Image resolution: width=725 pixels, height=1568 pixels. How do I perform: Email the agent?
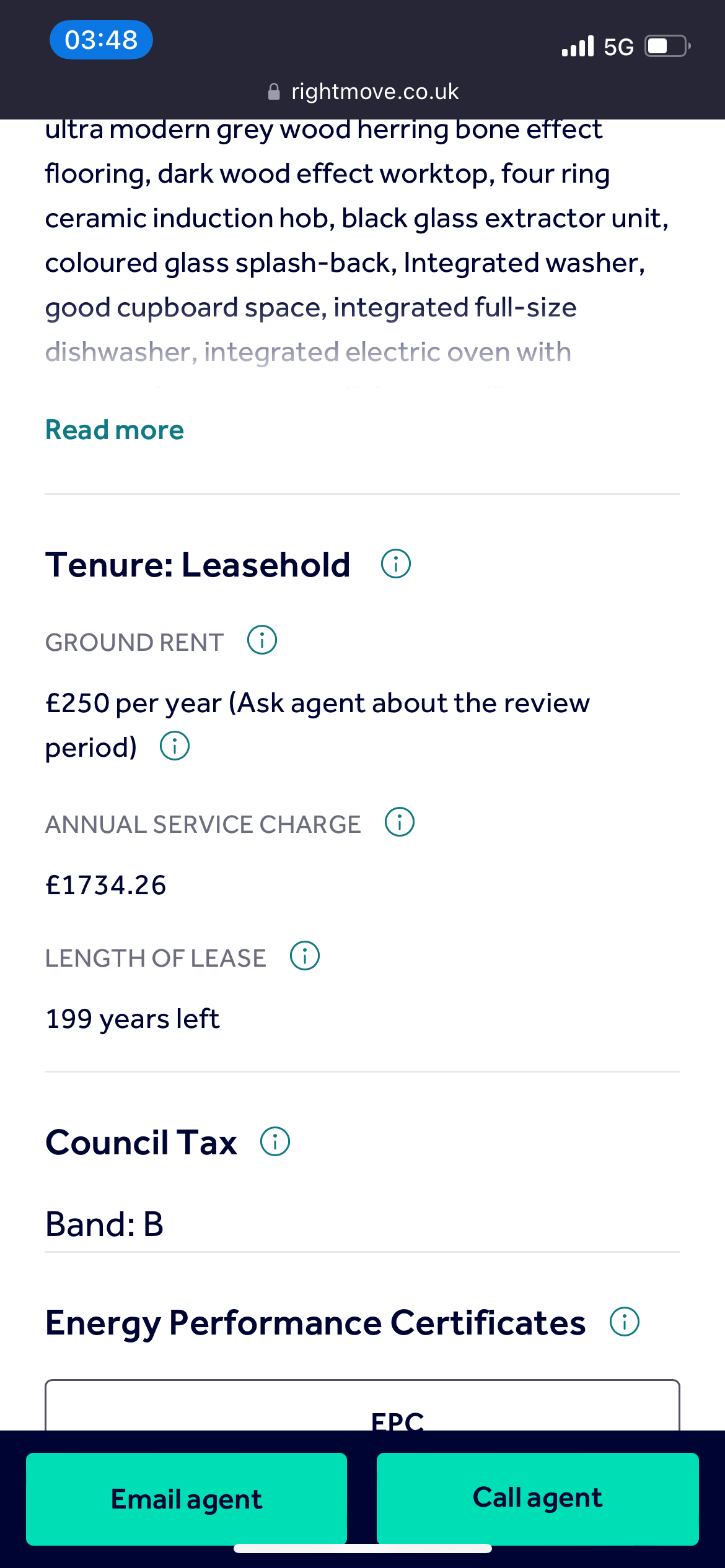point(187,1499)
